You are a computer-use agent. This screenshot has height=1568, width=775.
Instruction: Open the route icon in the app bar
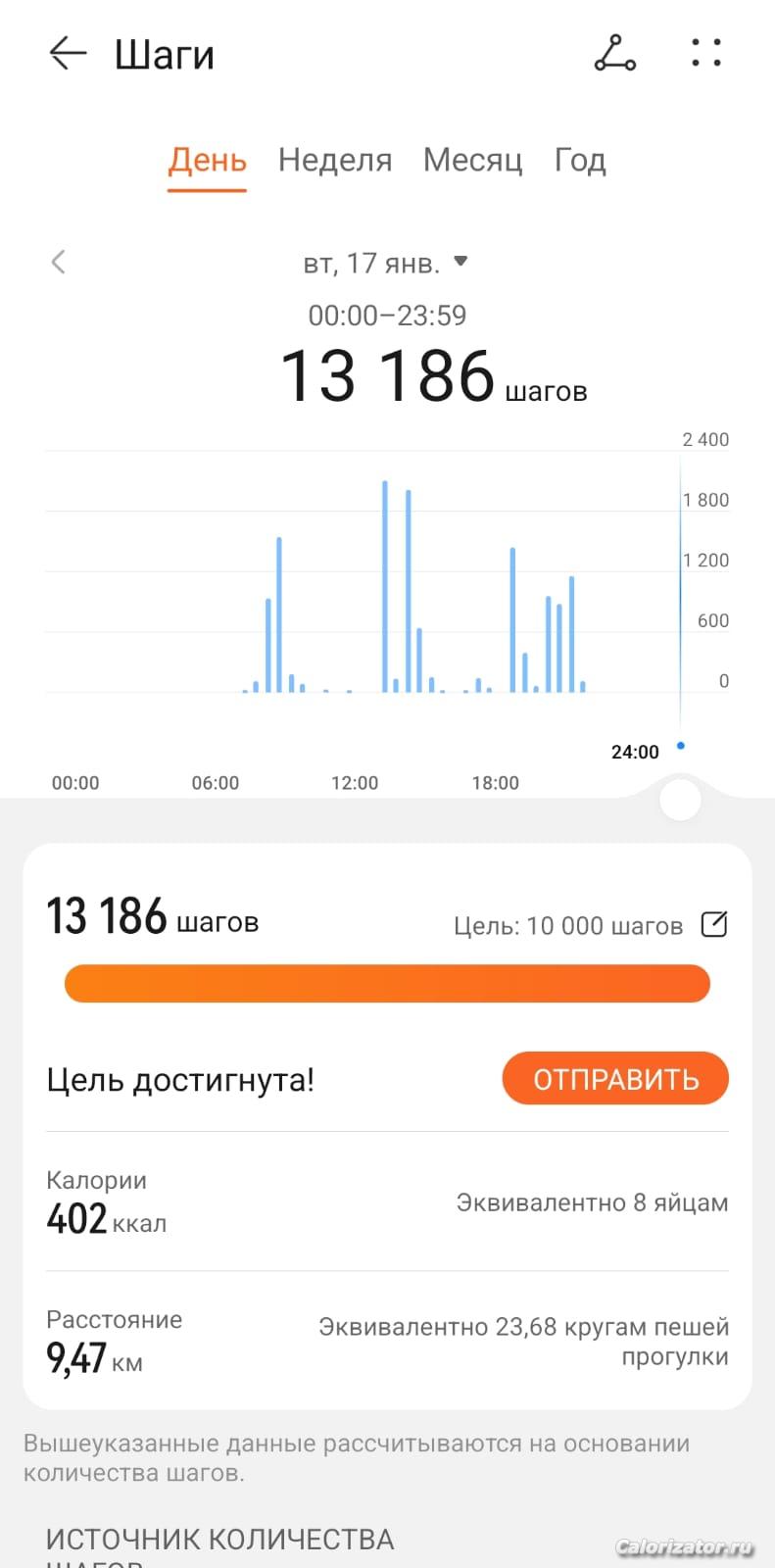614,53
